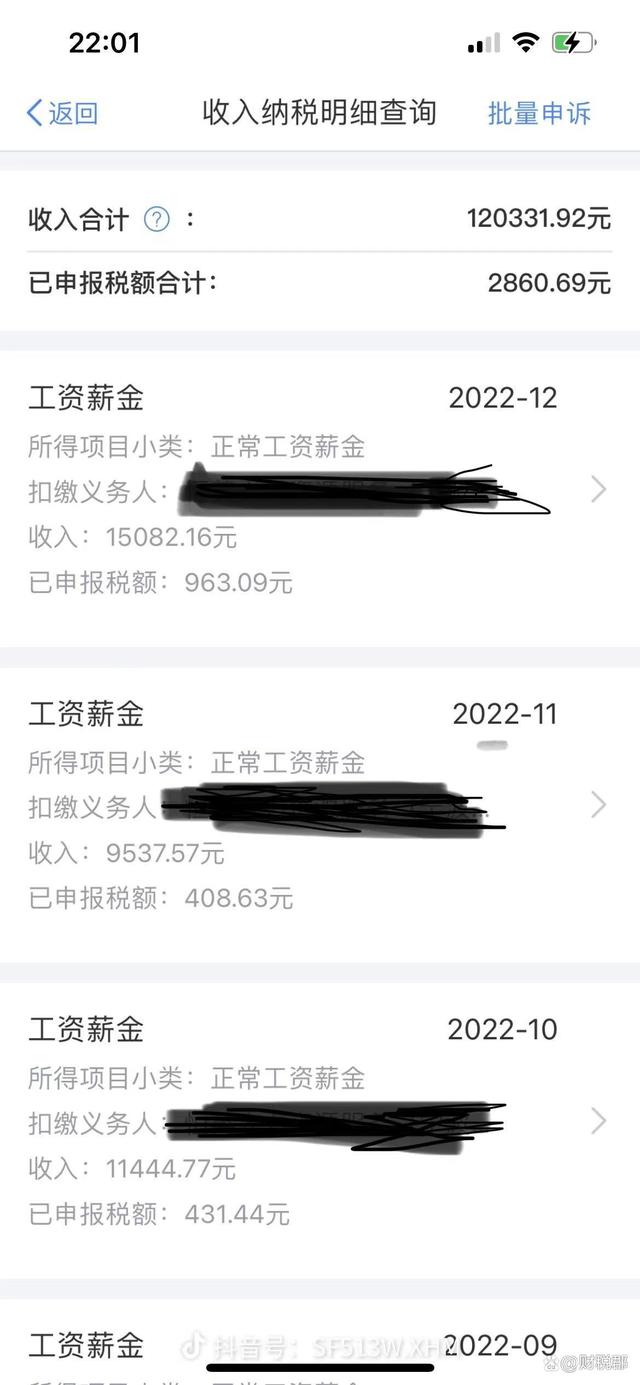Open the 2022-12 工资薪金 record

pyautogui.click(x=320, y=490)
